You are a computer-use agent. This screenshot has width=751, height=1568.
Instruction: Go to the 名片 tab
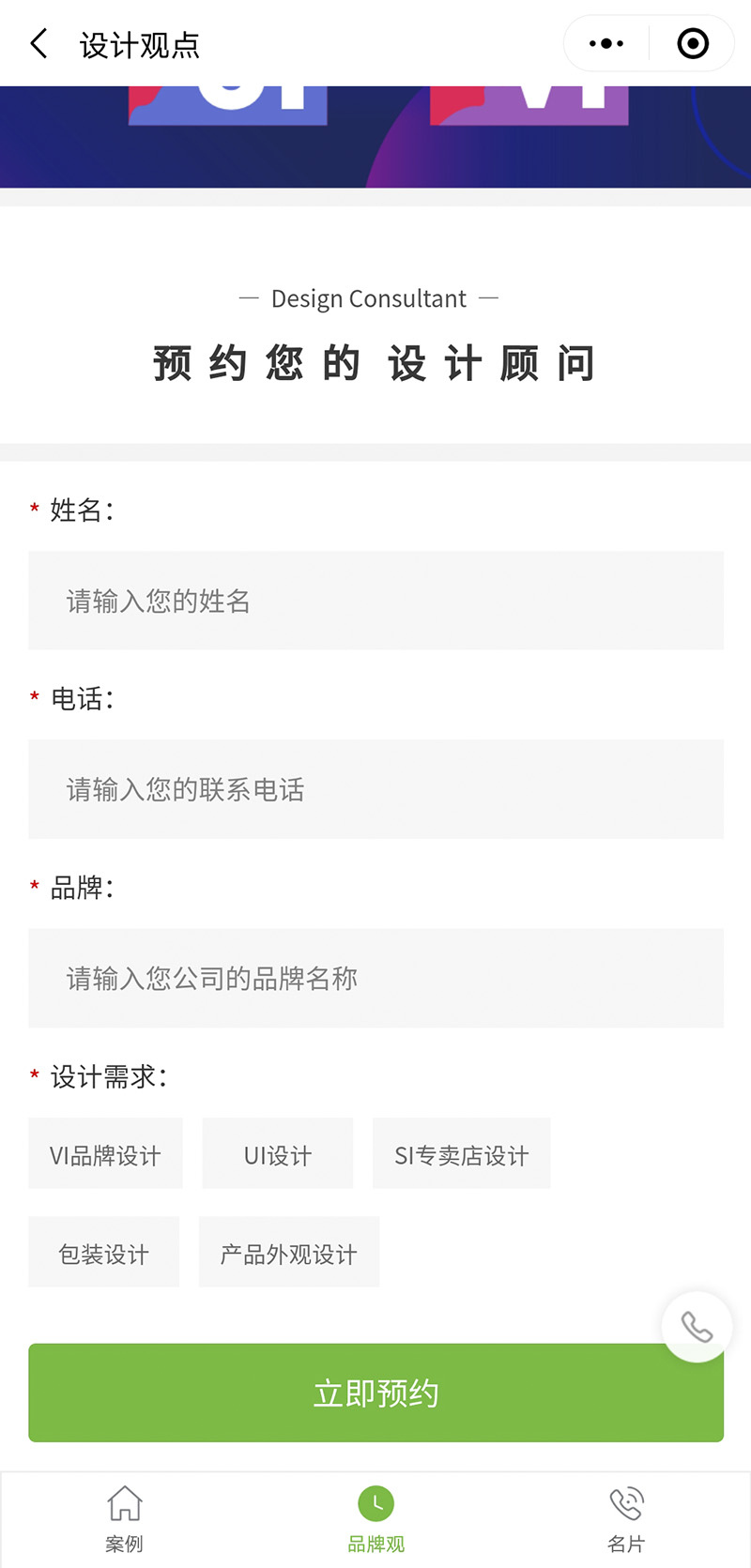pos(626,1518)
